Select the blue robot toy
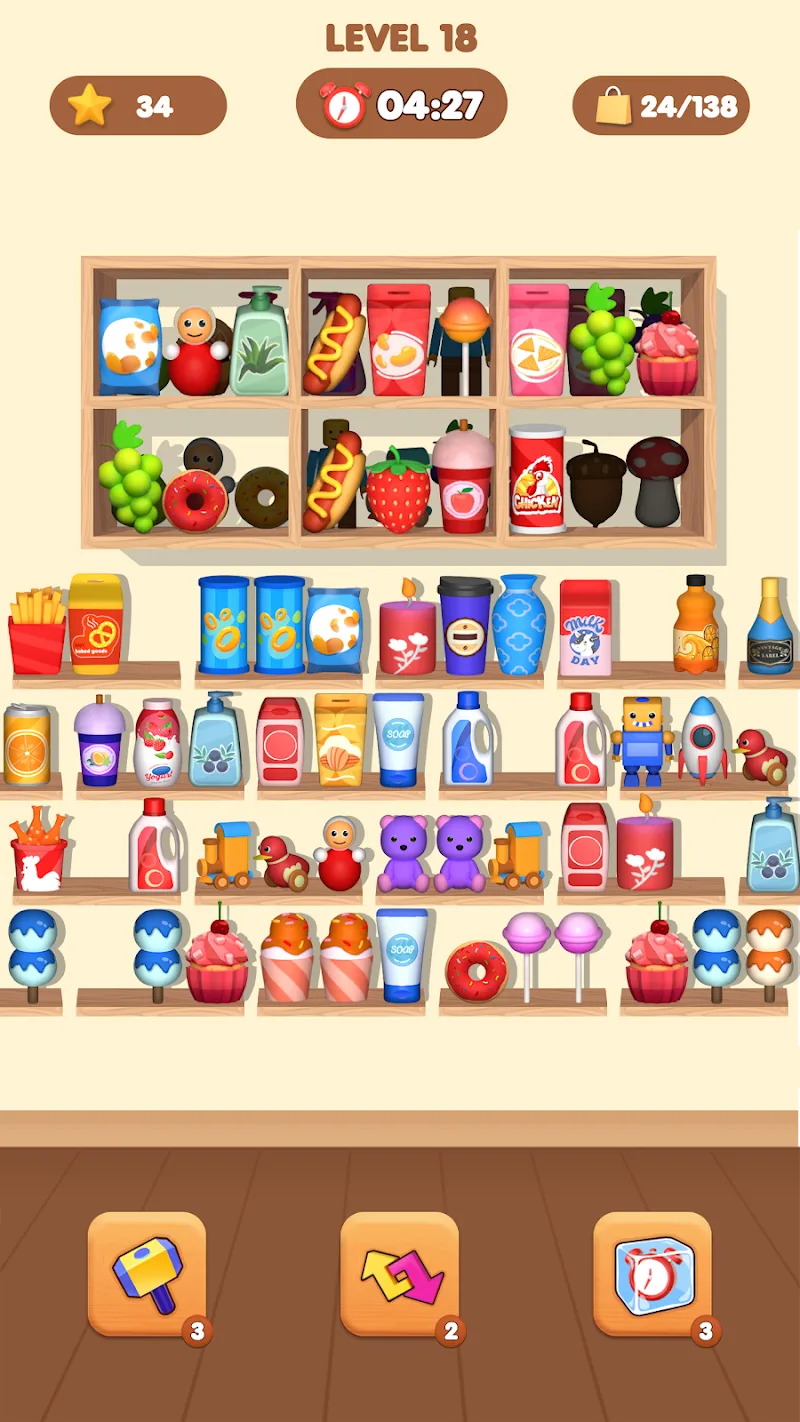 (x=642, y=741)
